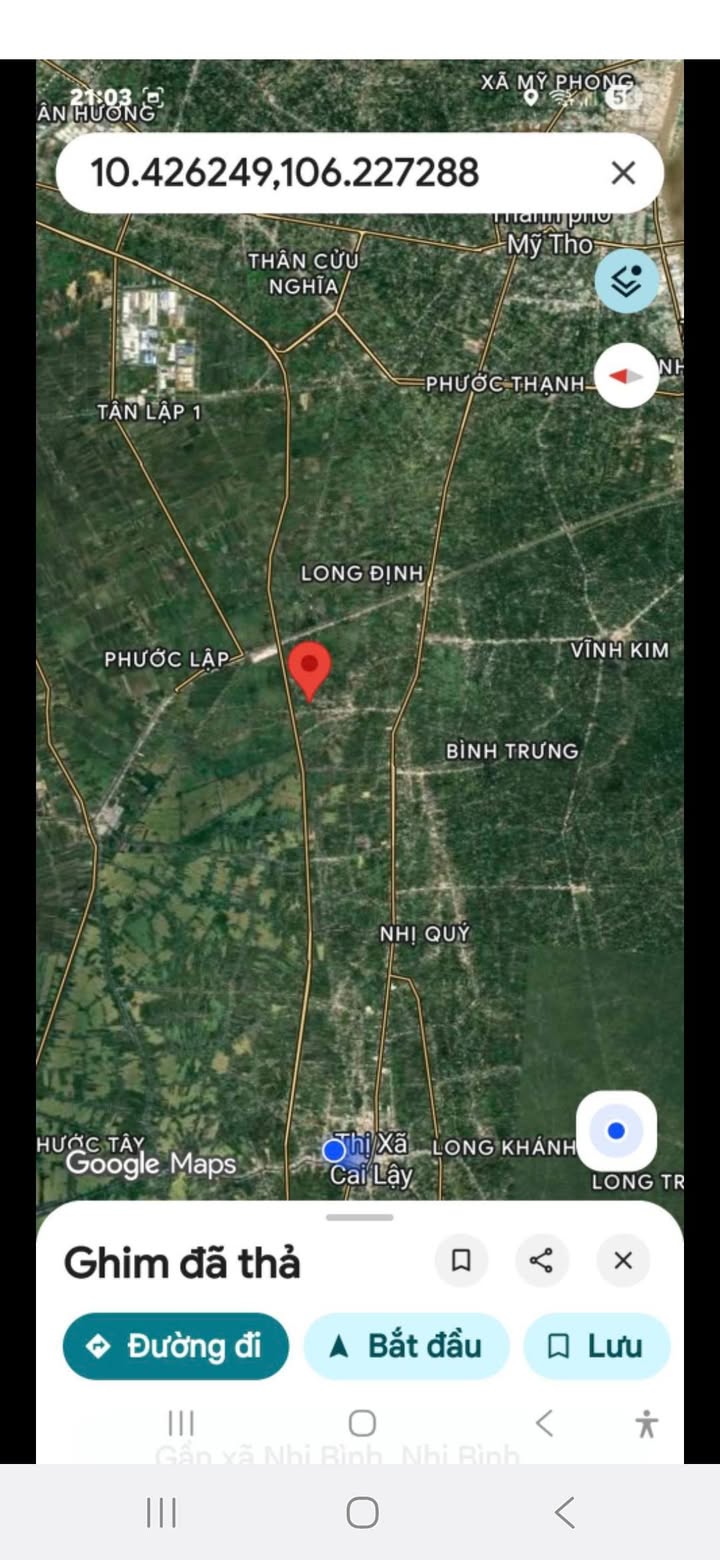This screenshot has width=720, height=1560.
Task: Tap the compass to reset map orientation
Action: pyautogui.click(x=627, y=375)
